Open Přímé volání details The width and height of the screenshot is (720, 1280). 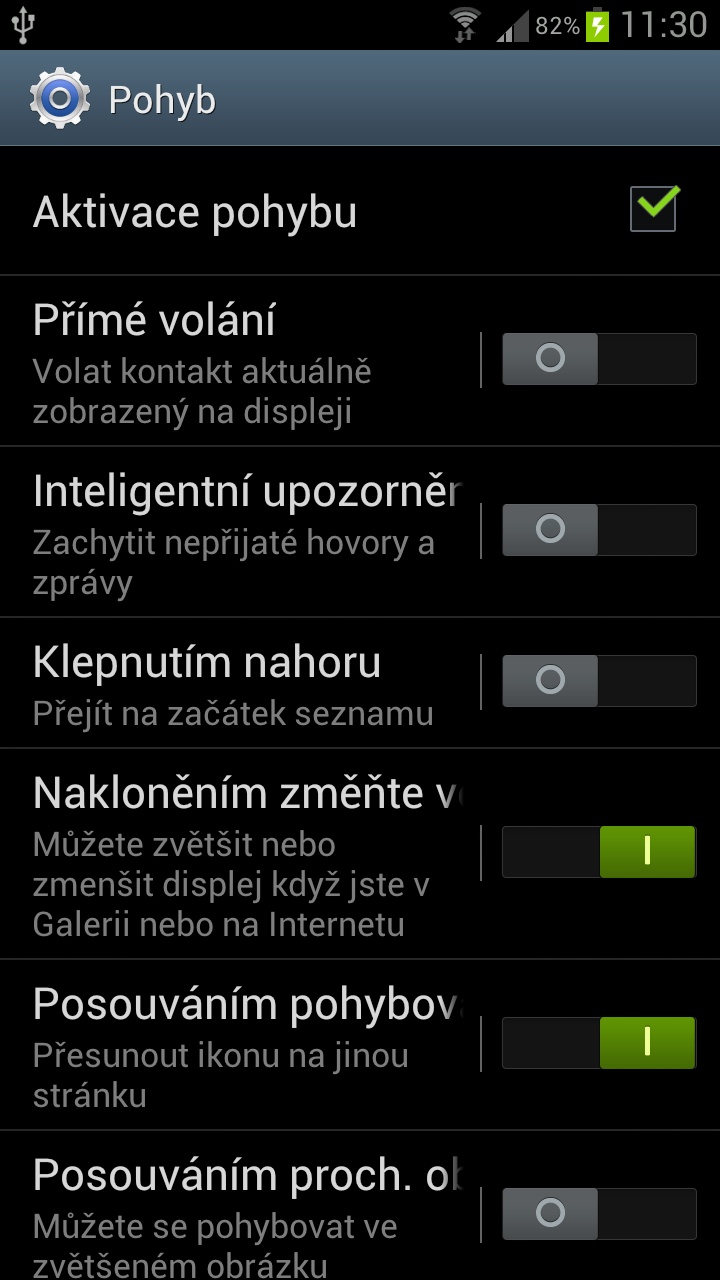tap(240, 361)
